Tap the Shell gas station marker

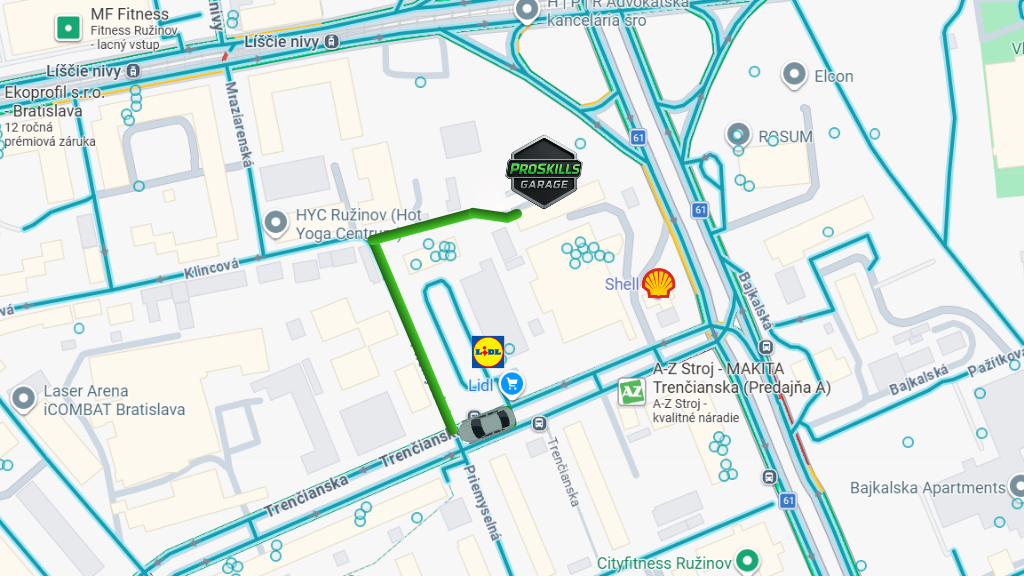click(x=658, y=284)
